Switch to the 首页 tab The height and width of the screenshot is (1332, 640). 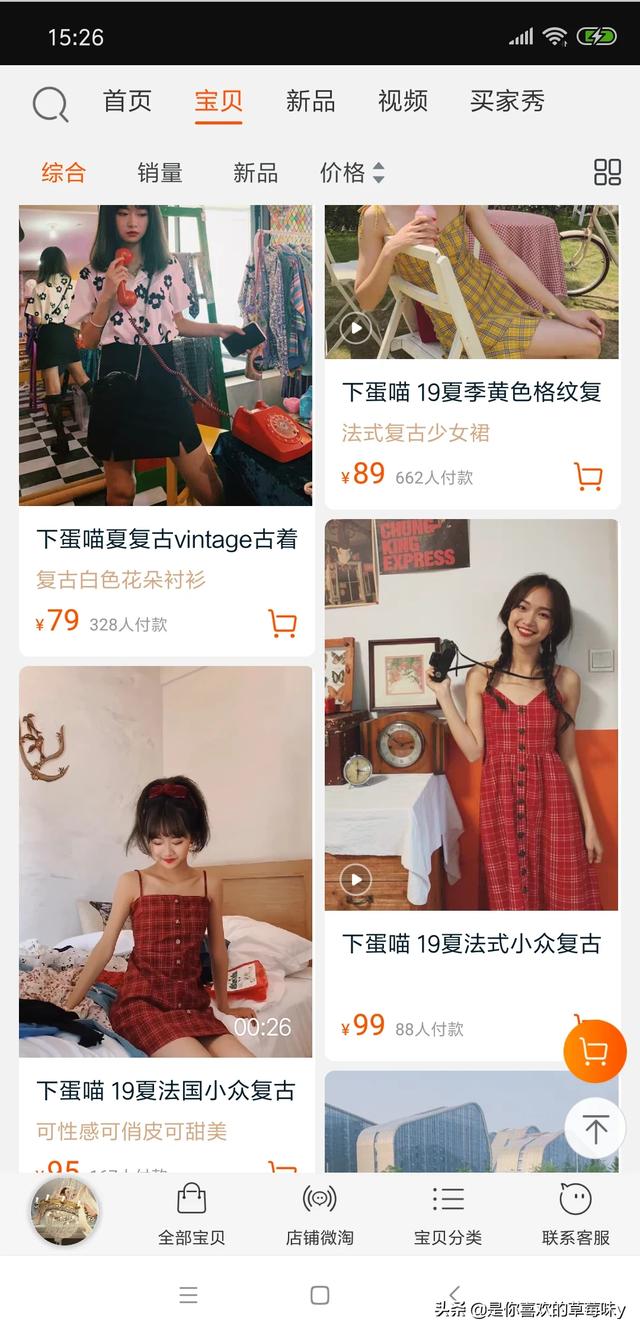(x=127, y=101)
